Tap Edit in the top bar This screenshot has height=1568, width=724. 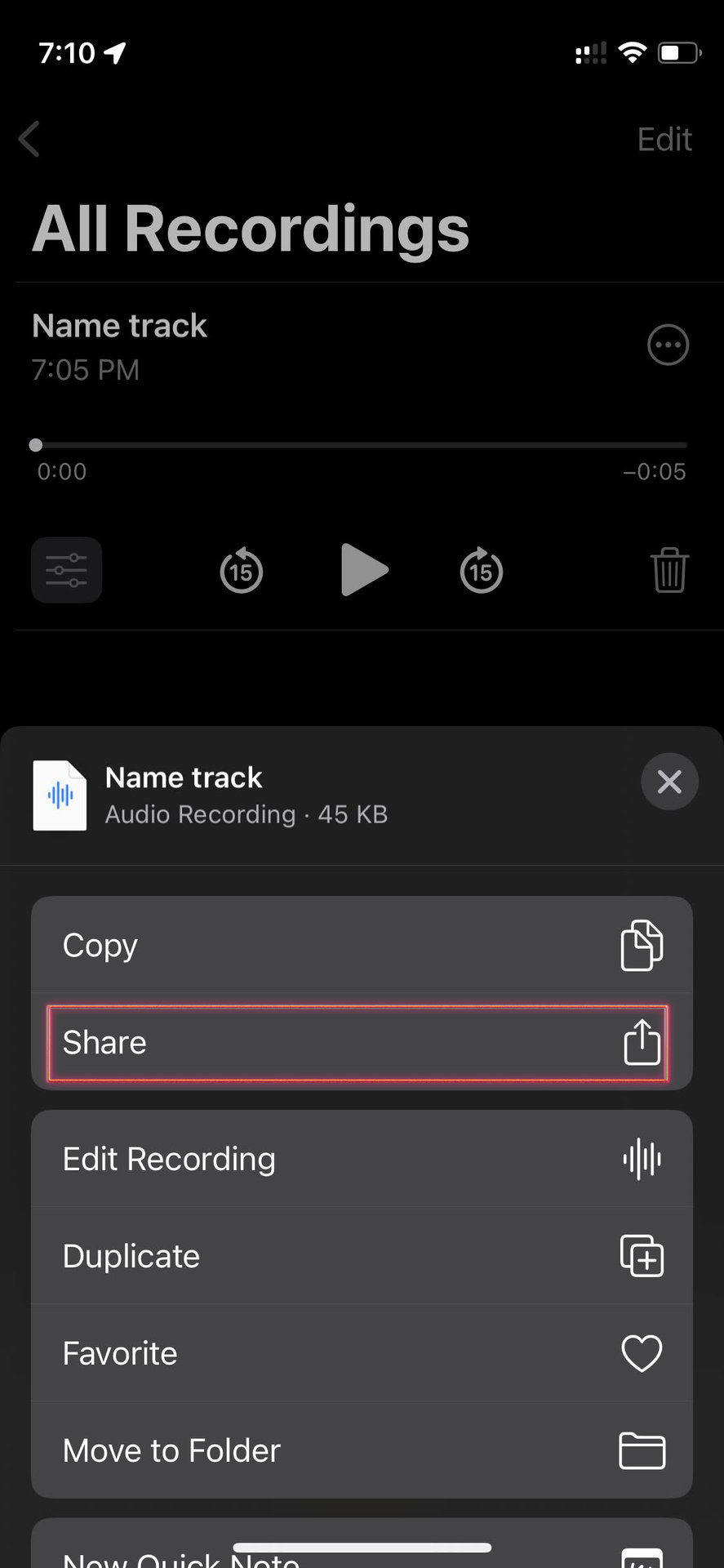pos(664,140)
